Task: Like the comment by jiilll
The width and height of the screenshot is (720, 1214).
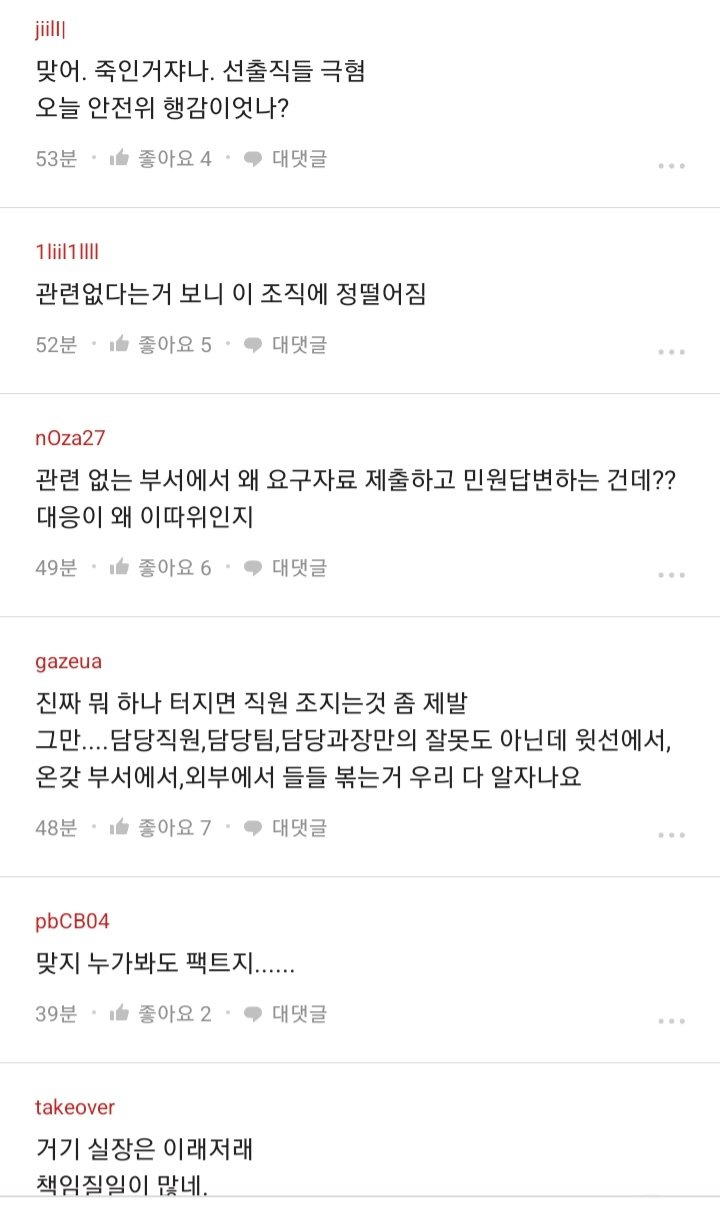Action: click(x=160, y=159)
